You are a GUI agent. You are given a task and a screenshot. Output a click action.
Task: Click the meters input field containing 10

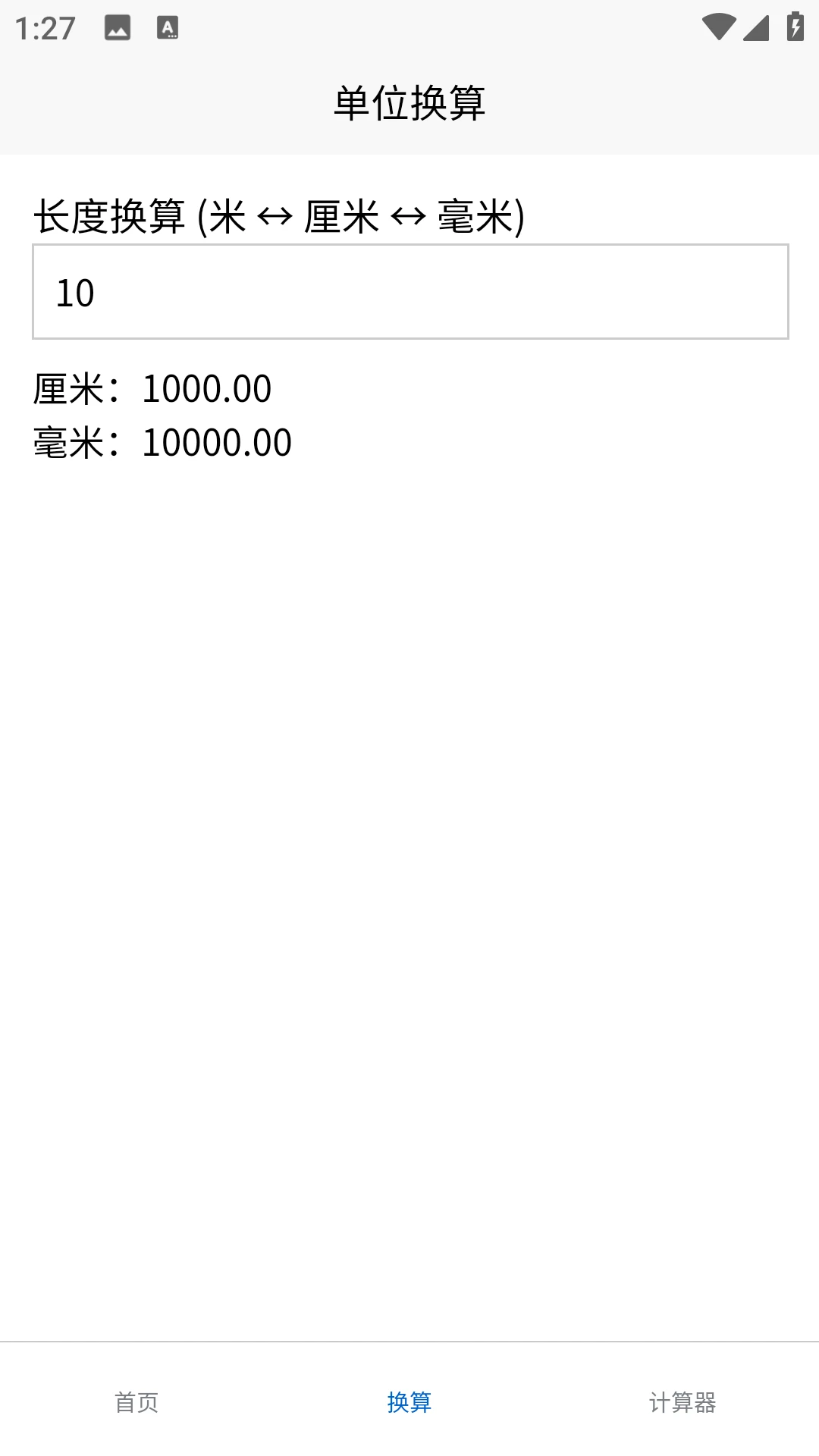409,292
